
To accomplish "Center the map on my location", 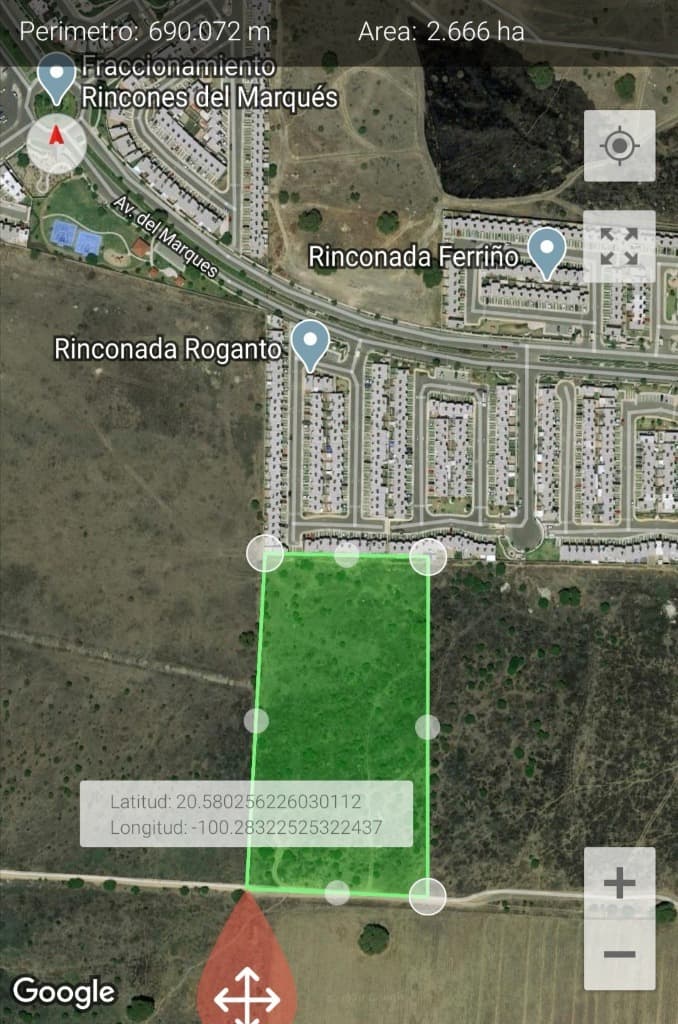I will [x=619, y=146].
